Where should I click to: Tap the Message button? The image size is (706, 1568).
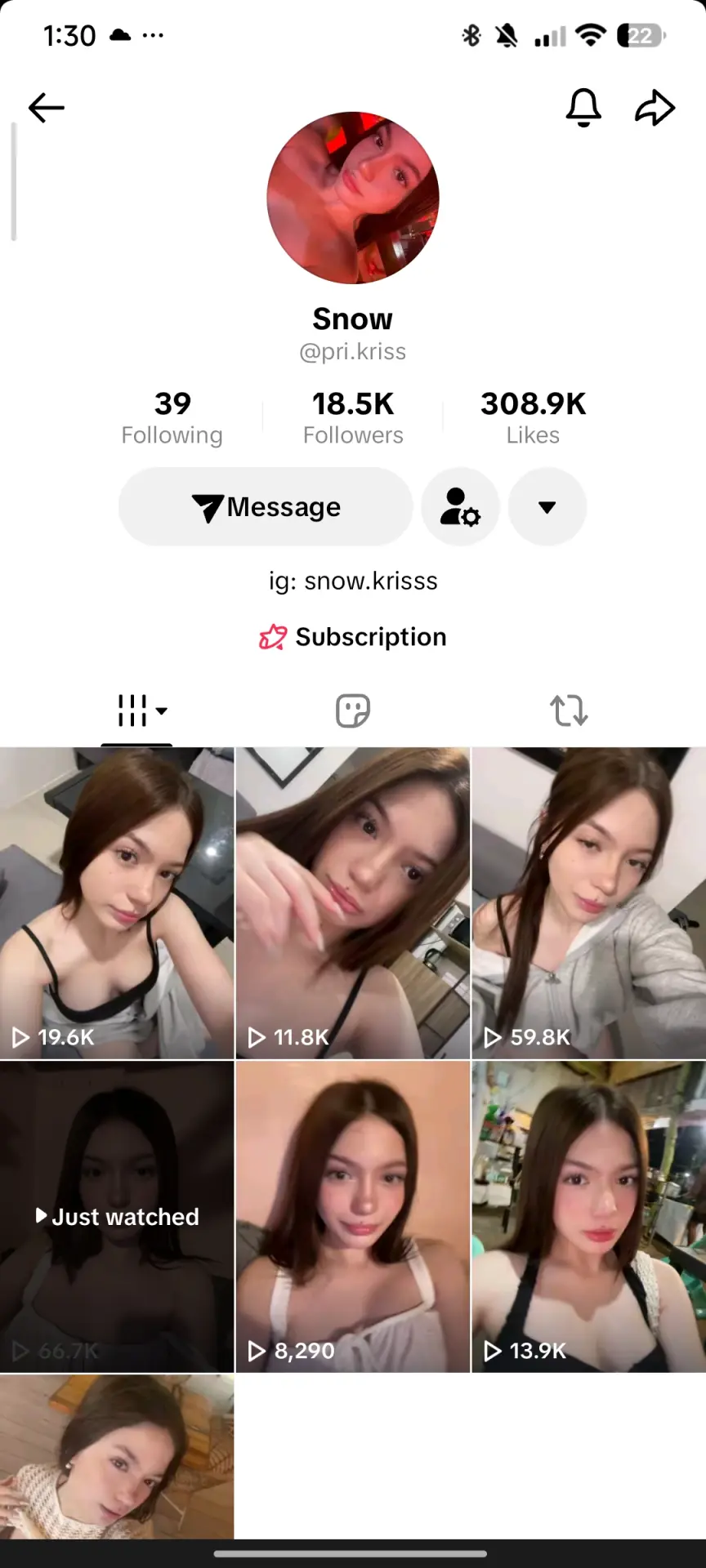[266, 507]
